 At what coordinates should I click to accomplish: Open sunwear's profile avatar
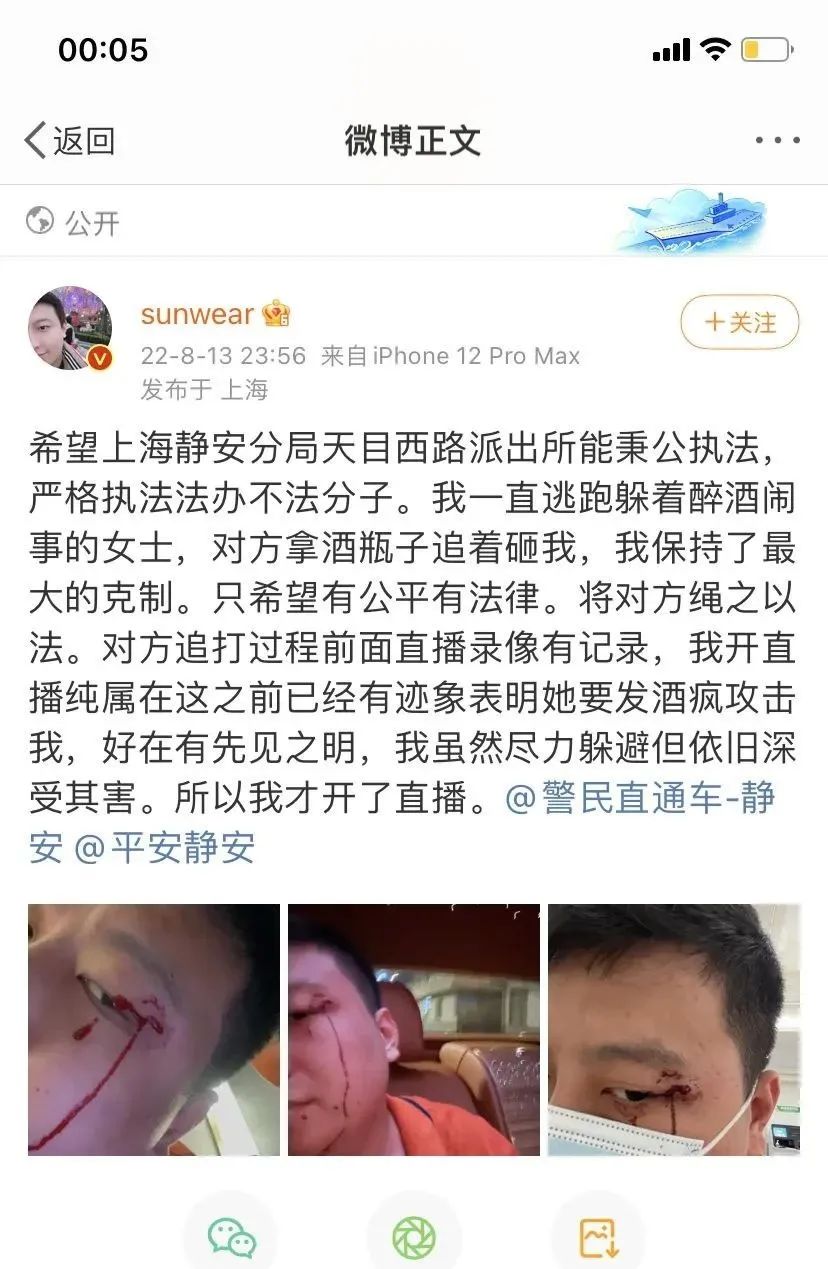tap(70, 328)
